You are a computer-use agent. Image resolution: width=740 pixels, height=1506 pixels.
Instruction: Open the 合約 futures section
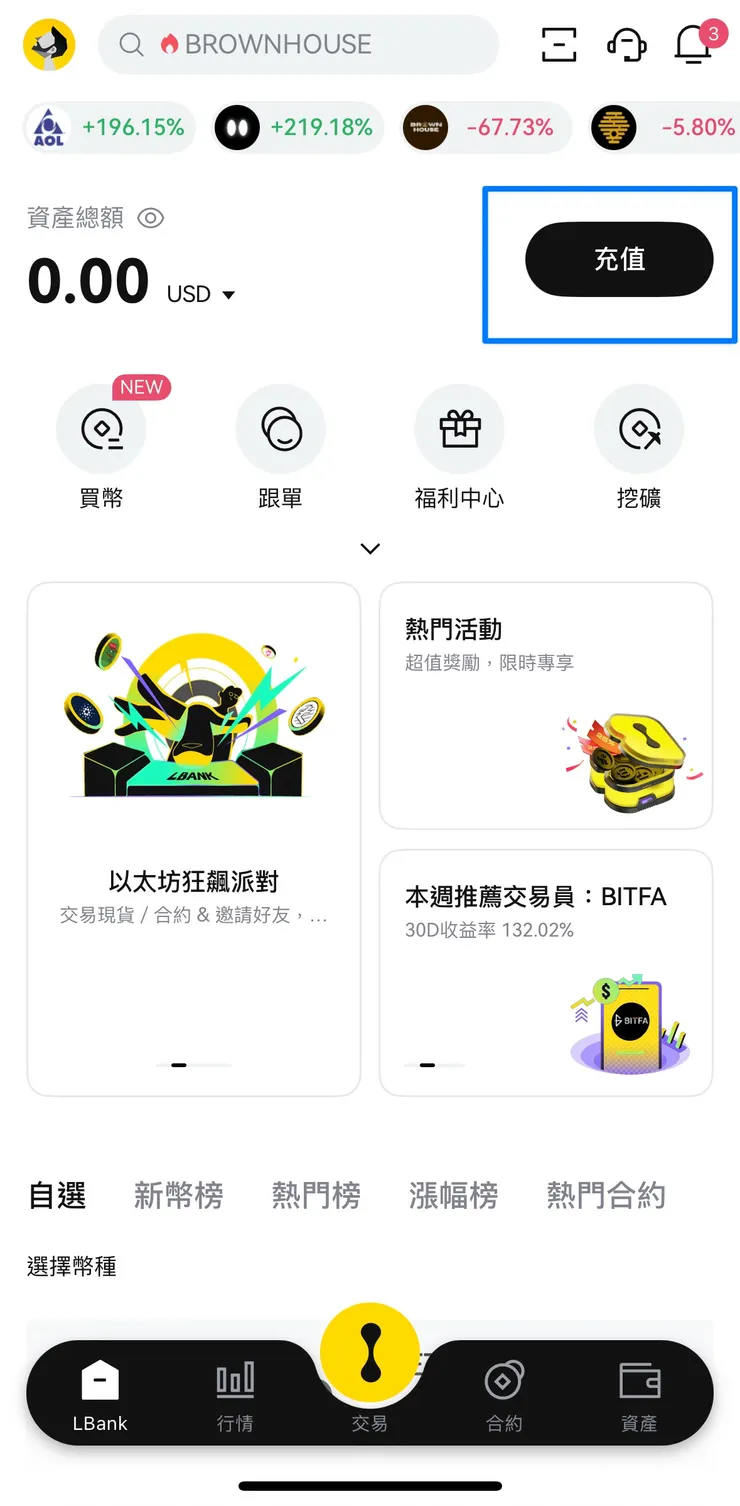(503, 1395)
